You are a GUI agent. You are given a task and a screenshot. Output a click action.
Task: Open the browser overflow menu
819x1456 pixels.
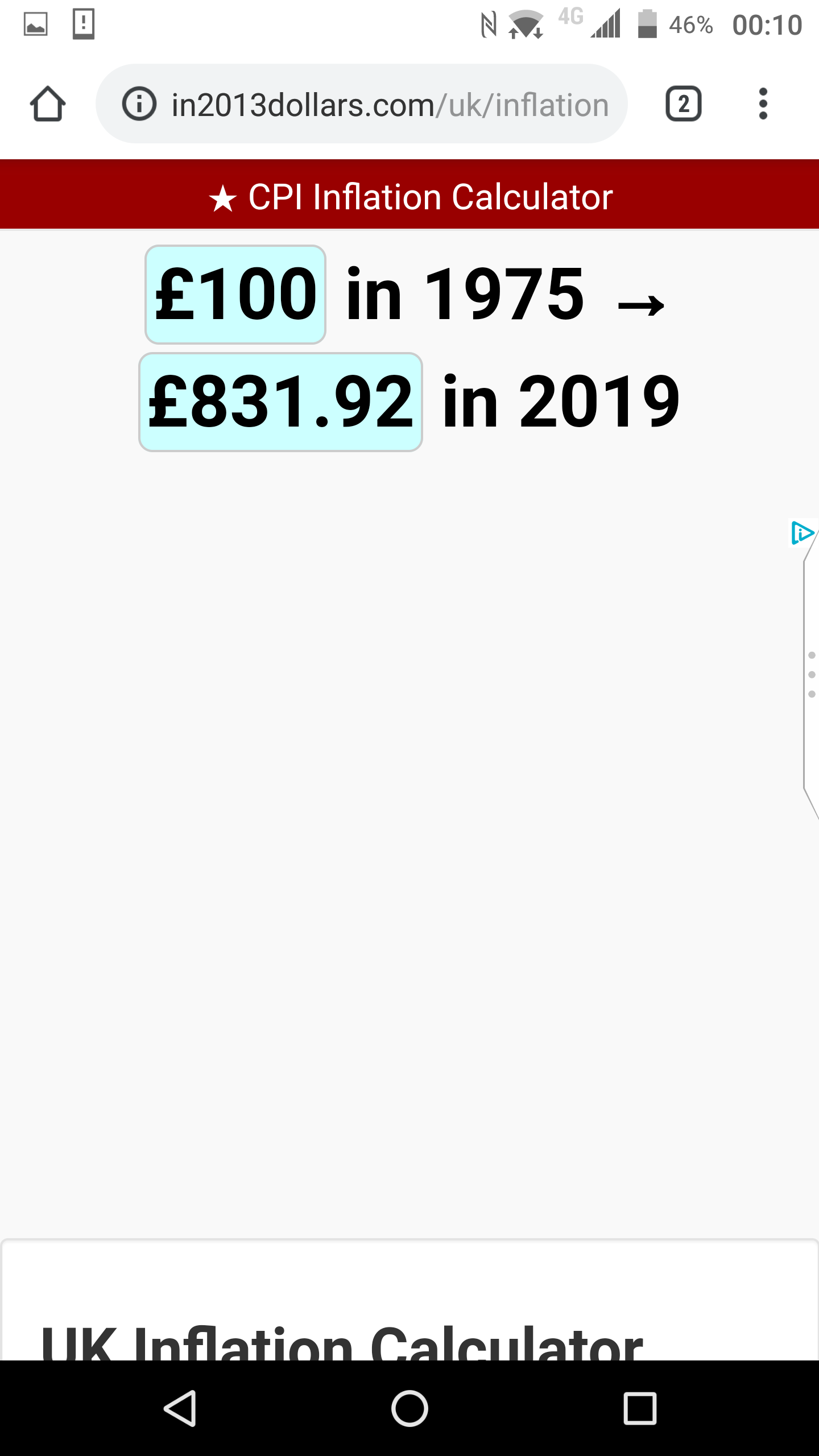tap(763, 104)
